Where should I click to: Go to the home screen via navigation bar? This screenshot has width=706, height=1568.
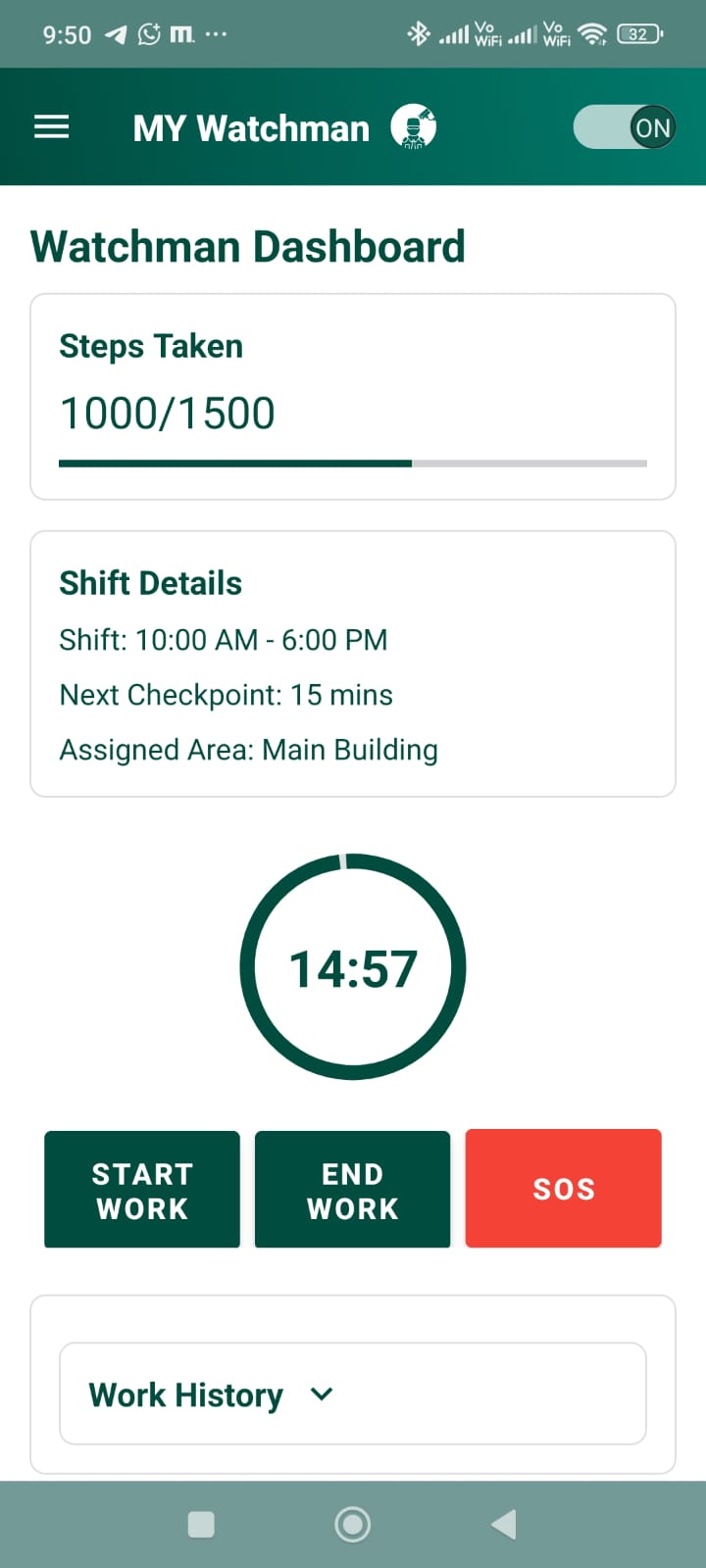click(x=352, y=1524)
